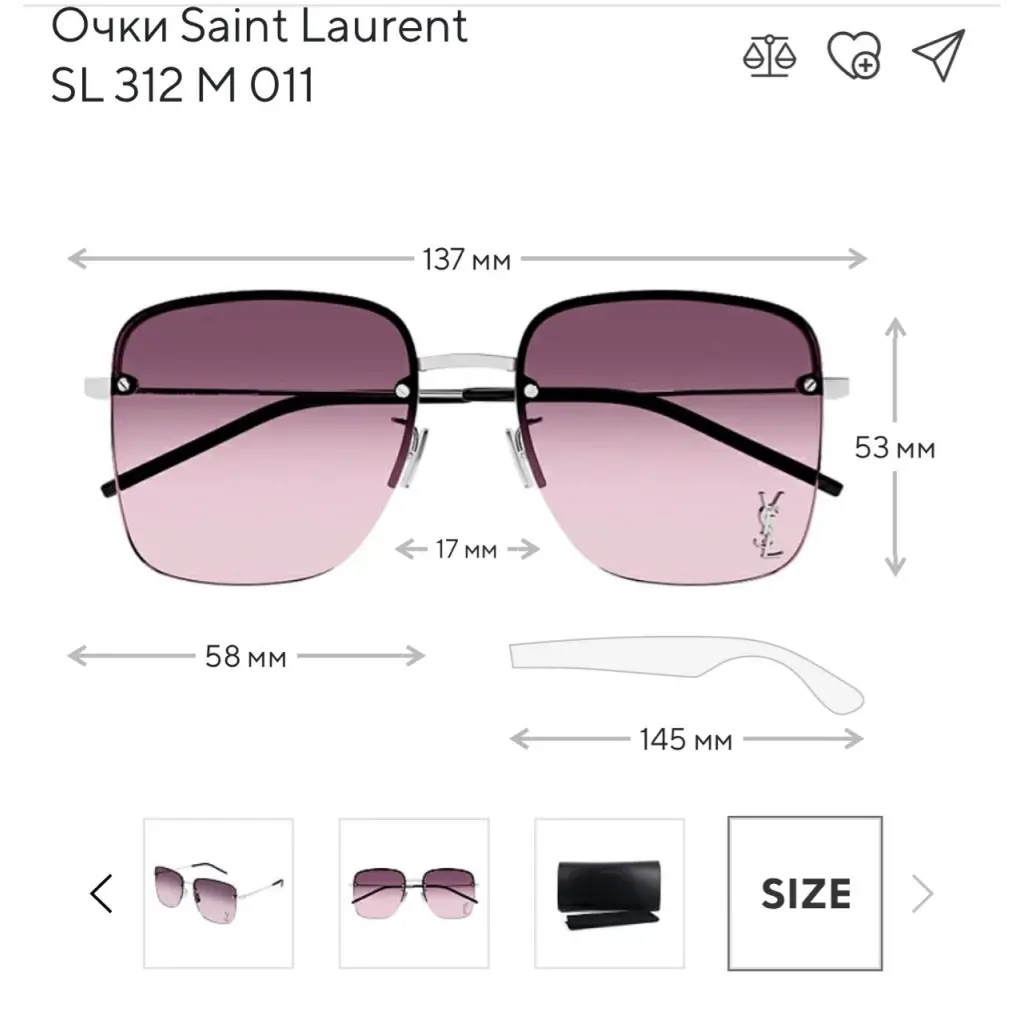
Task: Show previous gallery image
Action: coord(101,892)
